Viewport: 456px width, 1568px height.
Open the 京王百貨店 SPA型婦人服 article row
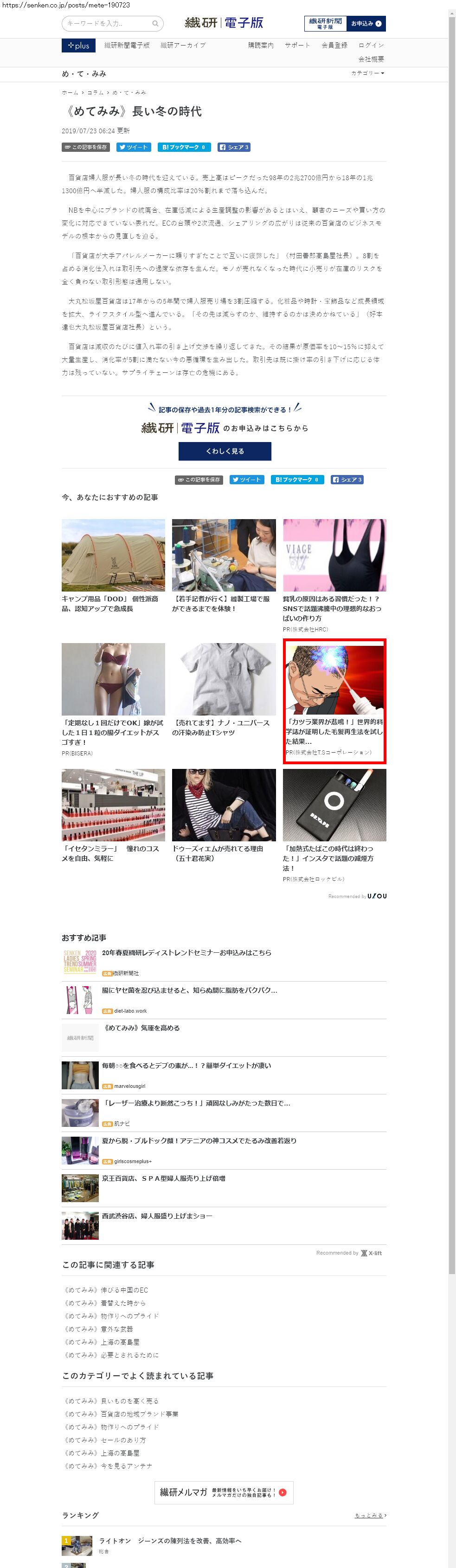coord(163,1178)
